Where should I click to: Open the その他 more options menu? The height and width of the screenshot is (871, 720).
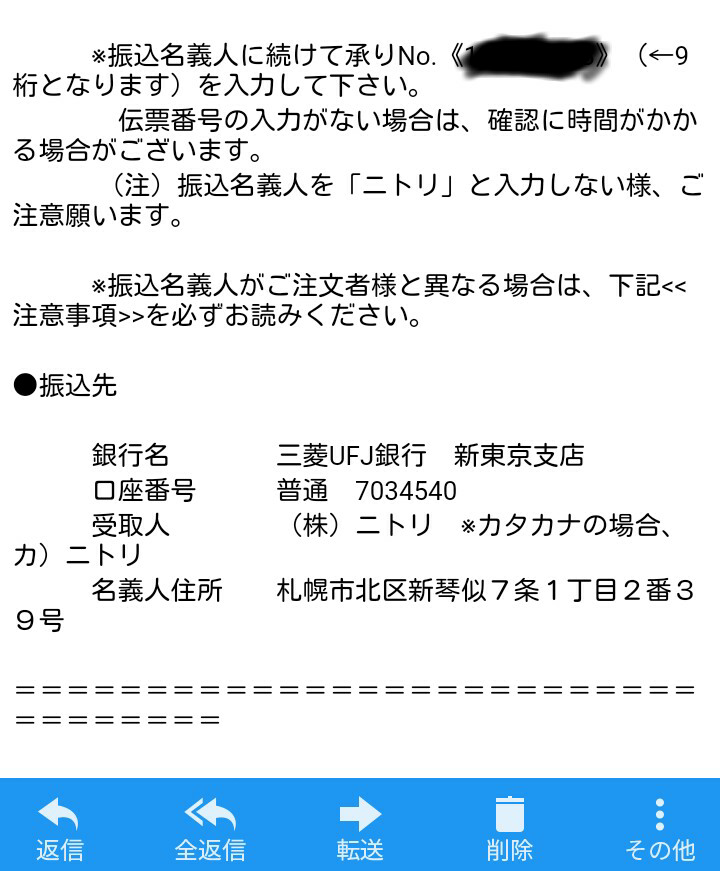click(x=659, y=828)
